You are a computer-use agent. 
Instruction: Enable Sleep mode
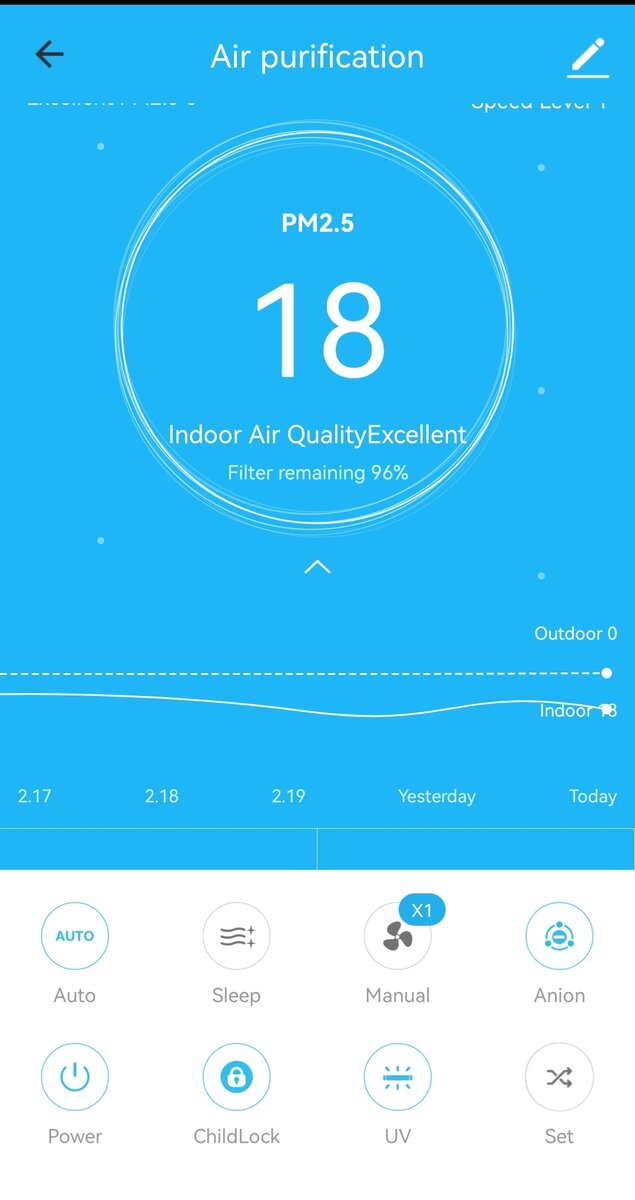(x=236, y=937)
